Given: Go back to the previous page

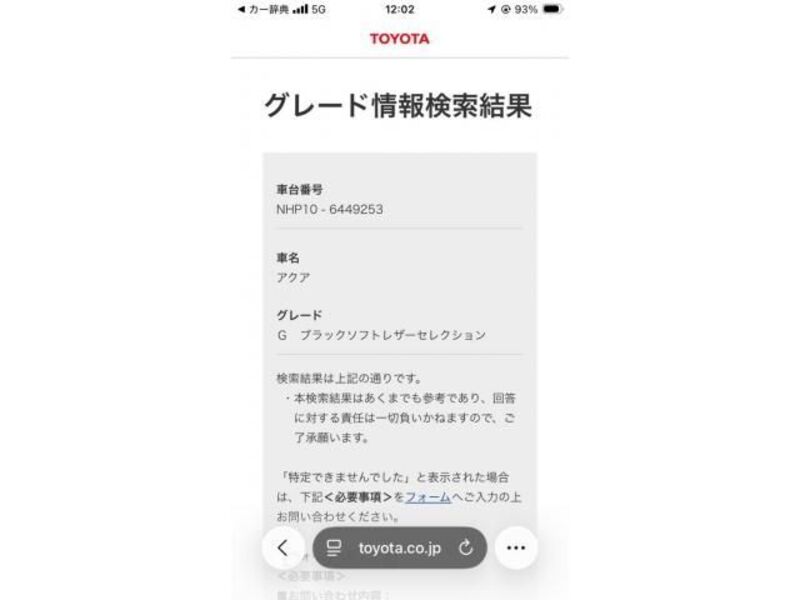Looking at the screenshot, I should coord(283,547).
